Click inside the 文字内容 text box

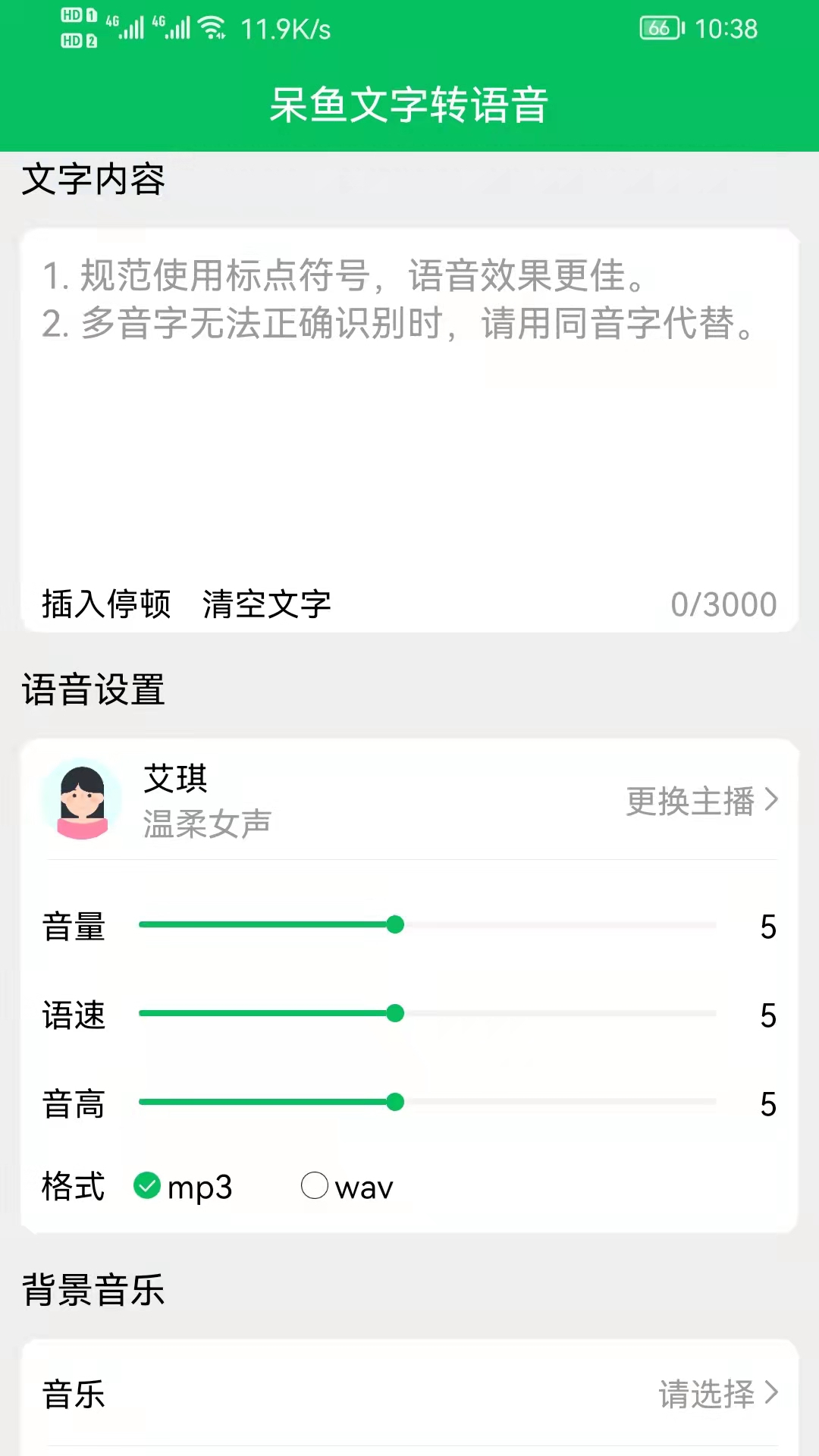409,417
